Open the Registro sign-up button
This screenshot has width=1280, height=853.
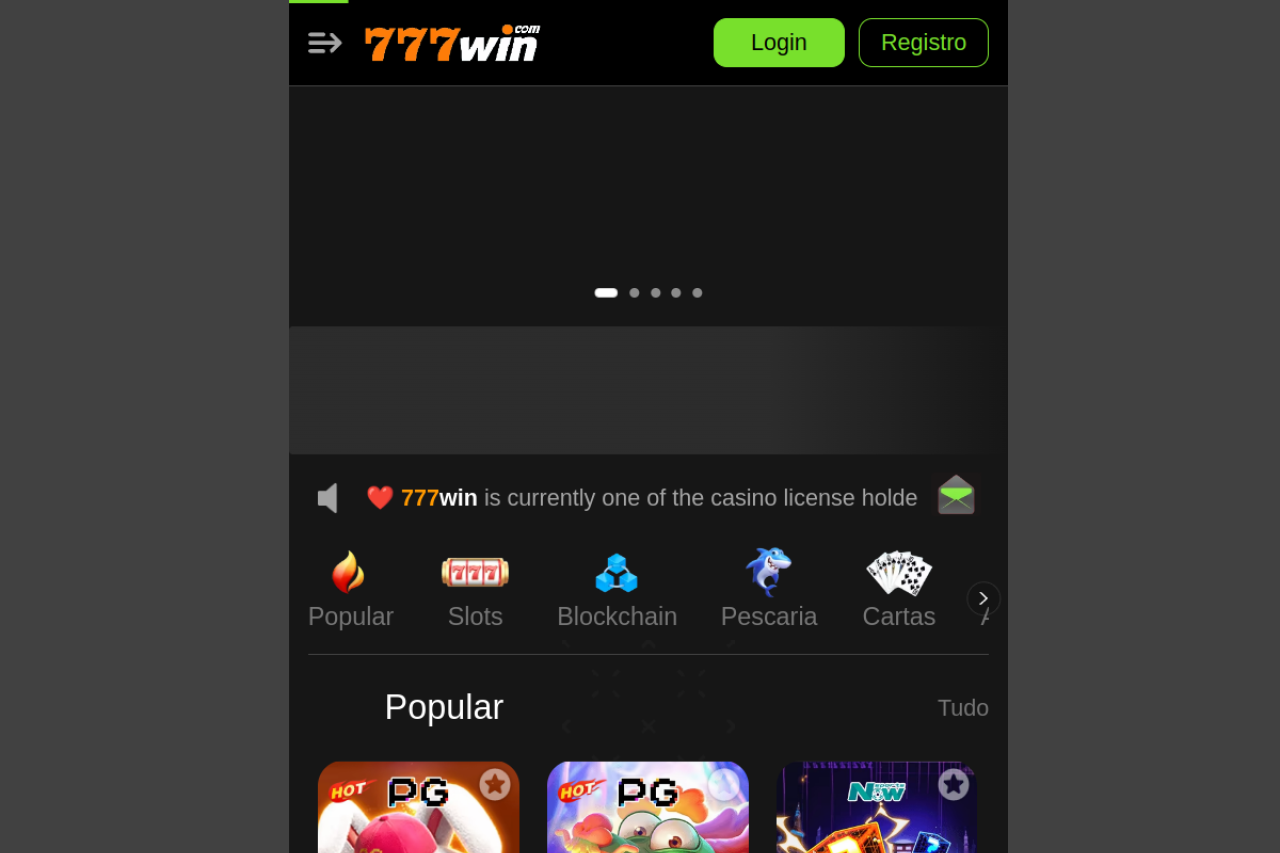click(923, 42)
